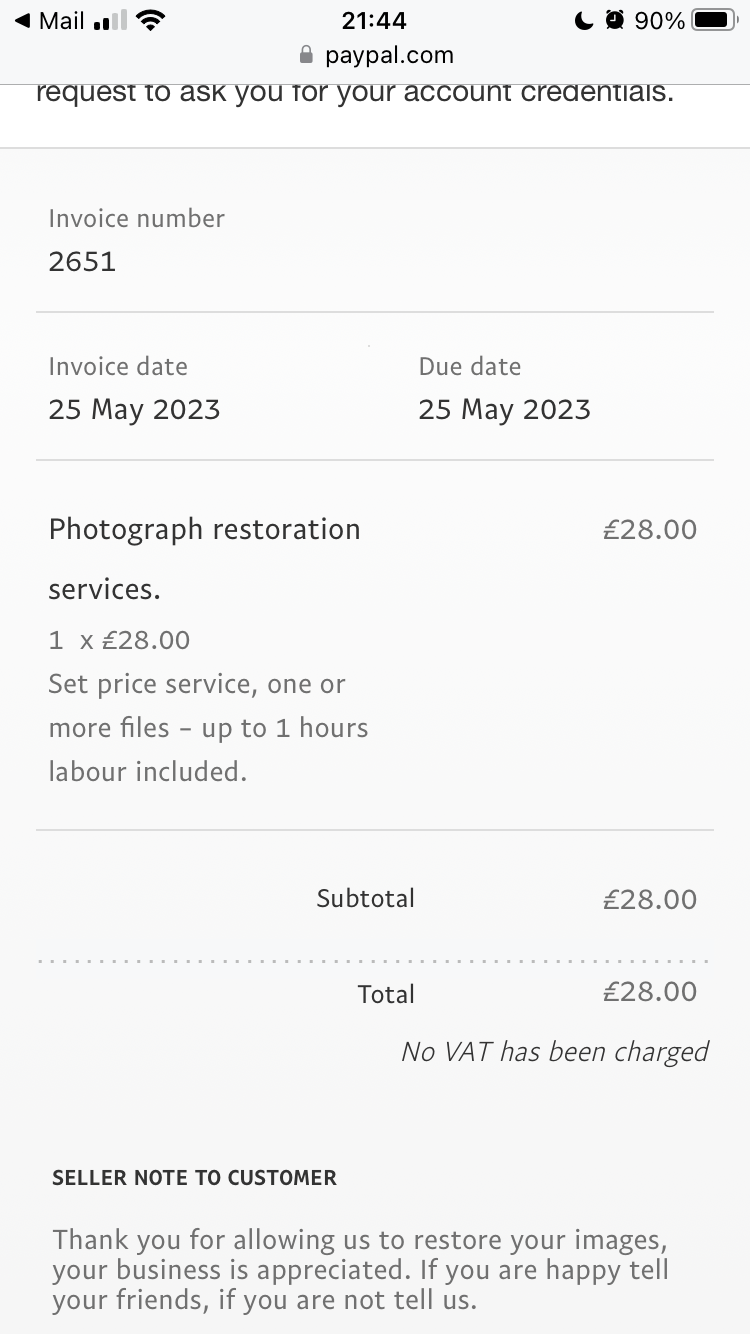Return to Mail via back breadcrumb
The image size is (750, 1334).
49,20
